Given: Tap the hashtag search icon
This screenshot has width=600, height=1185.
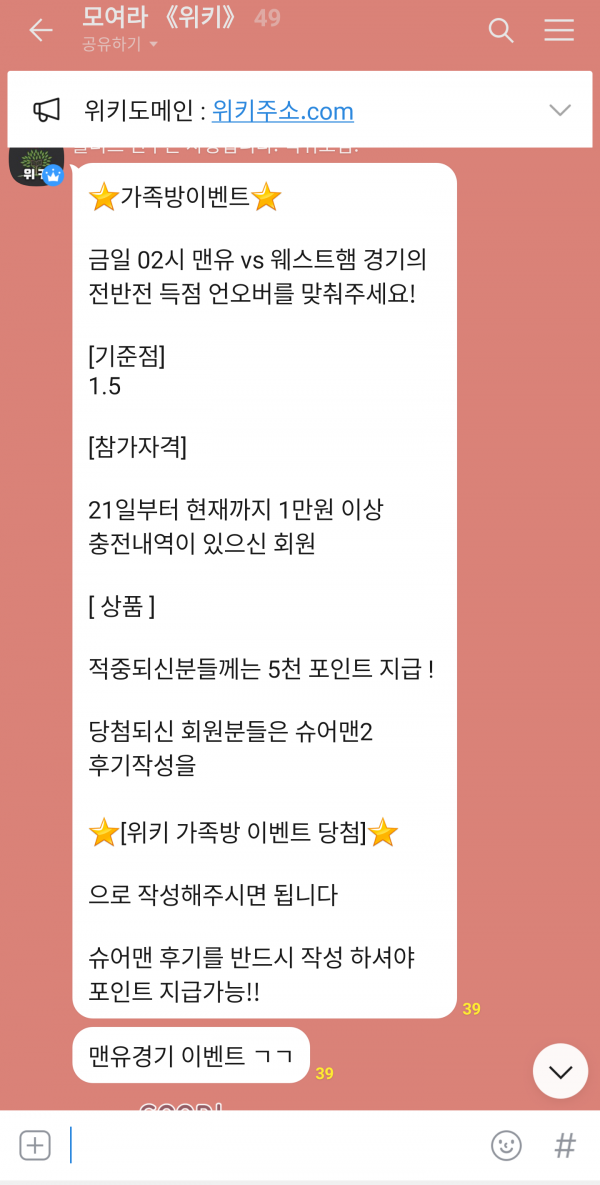Looking at the screenshot, I should [565, 1145].
